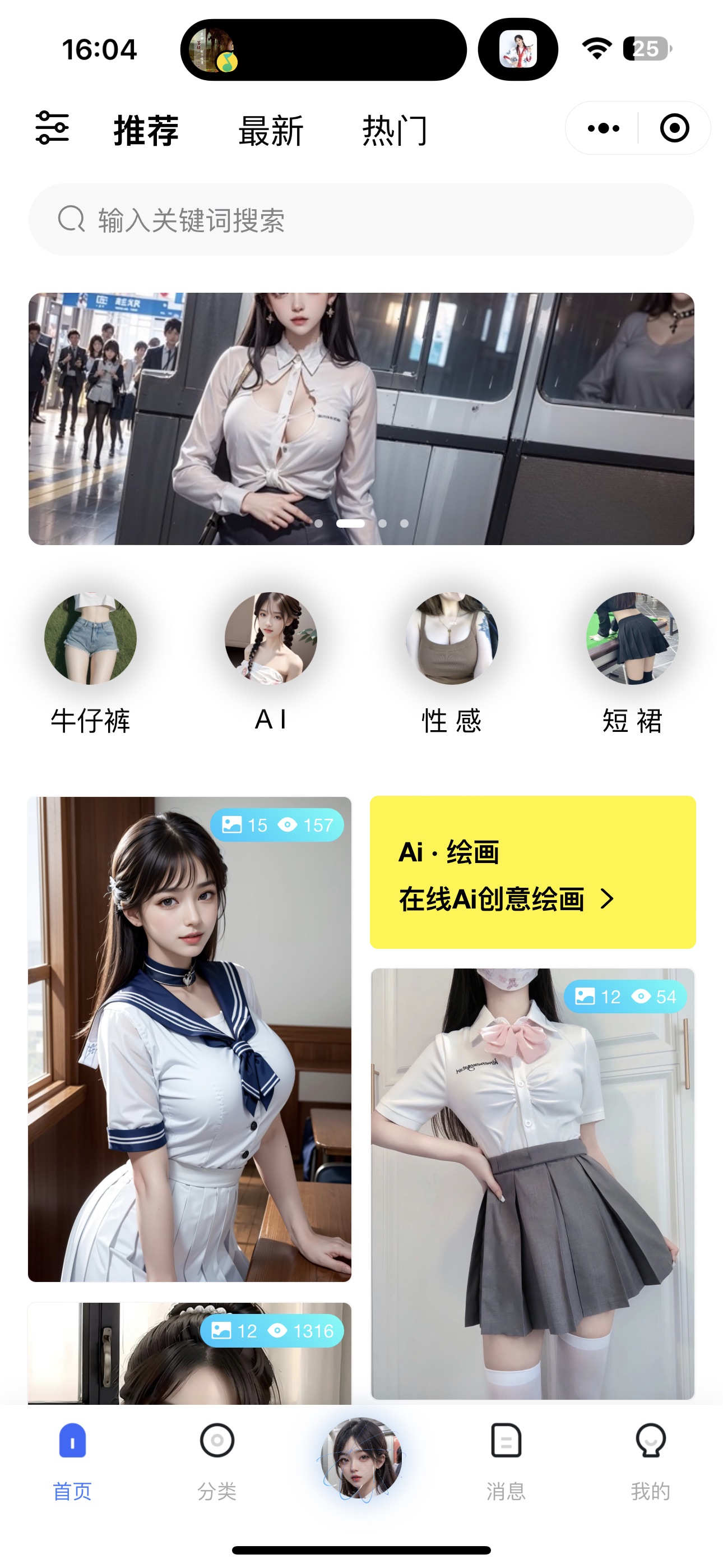
Task: Select the 推荐 tab
Action: (146, 131)
